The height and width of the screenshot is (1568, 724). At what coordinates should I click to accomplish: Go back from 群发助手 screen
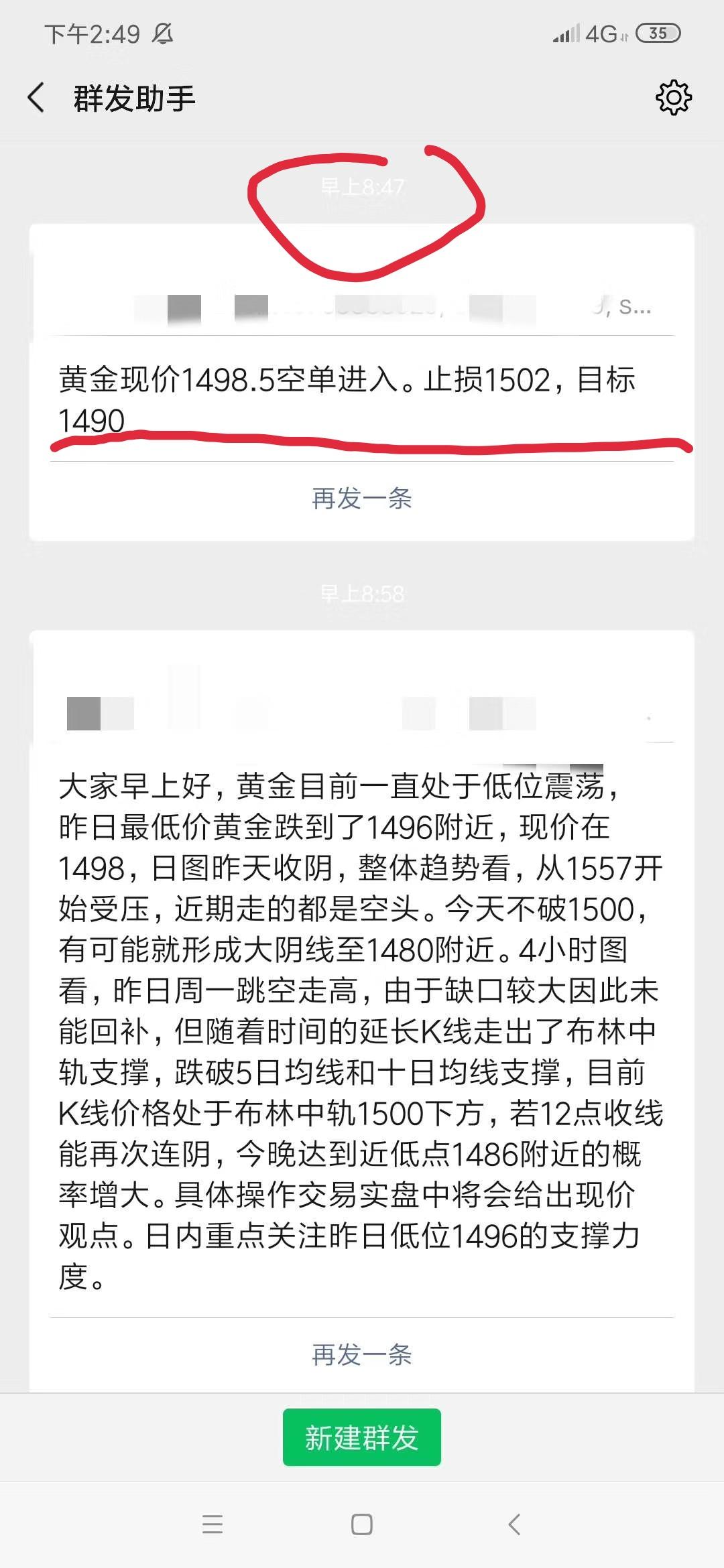click(x=36, y=98)
